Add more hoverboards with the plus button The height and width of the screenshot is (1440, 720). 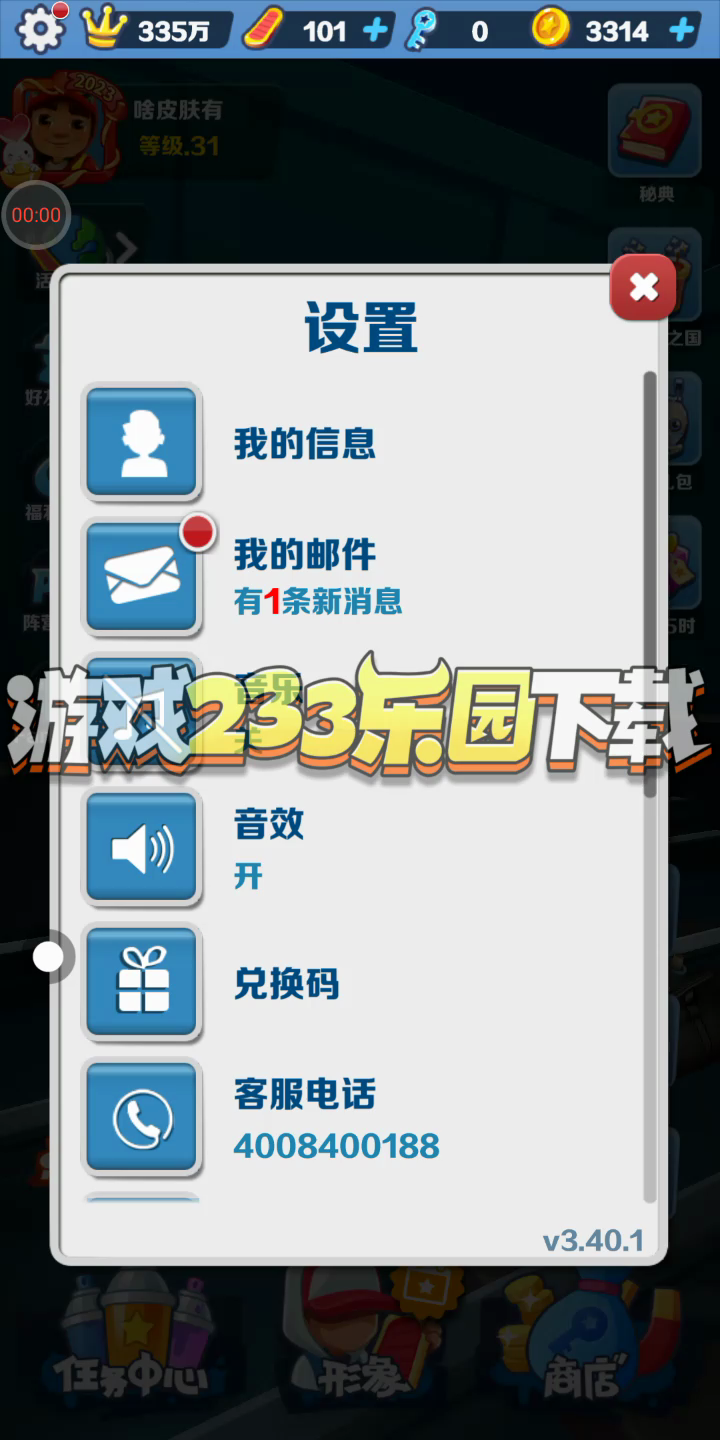pyautogui.click(x=376, y=31)
